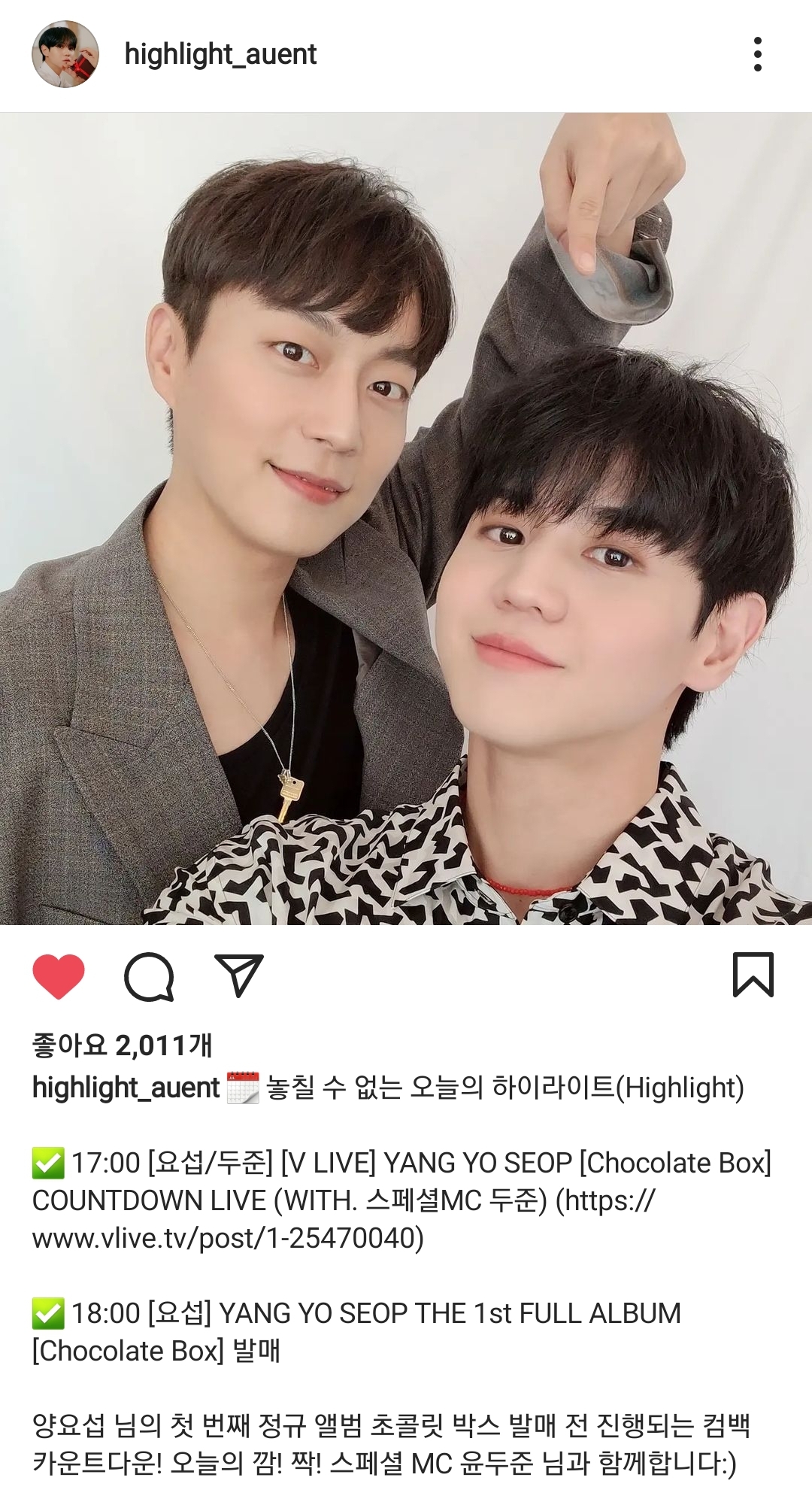Open highlight_auent's profile from the header username

click(x=220, y=53)
